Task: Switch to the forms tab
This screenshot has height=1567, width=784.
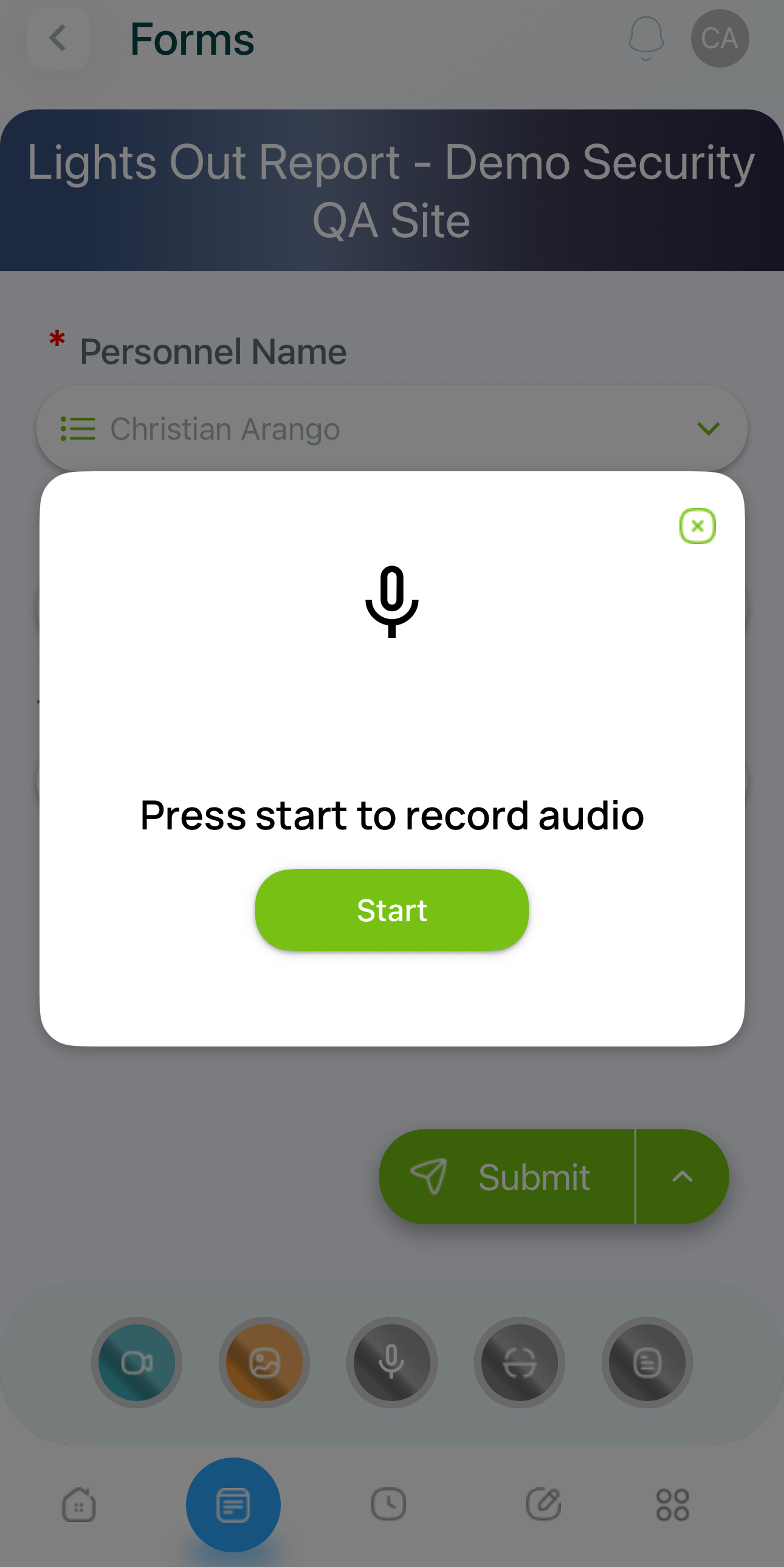Action: 233,1504
